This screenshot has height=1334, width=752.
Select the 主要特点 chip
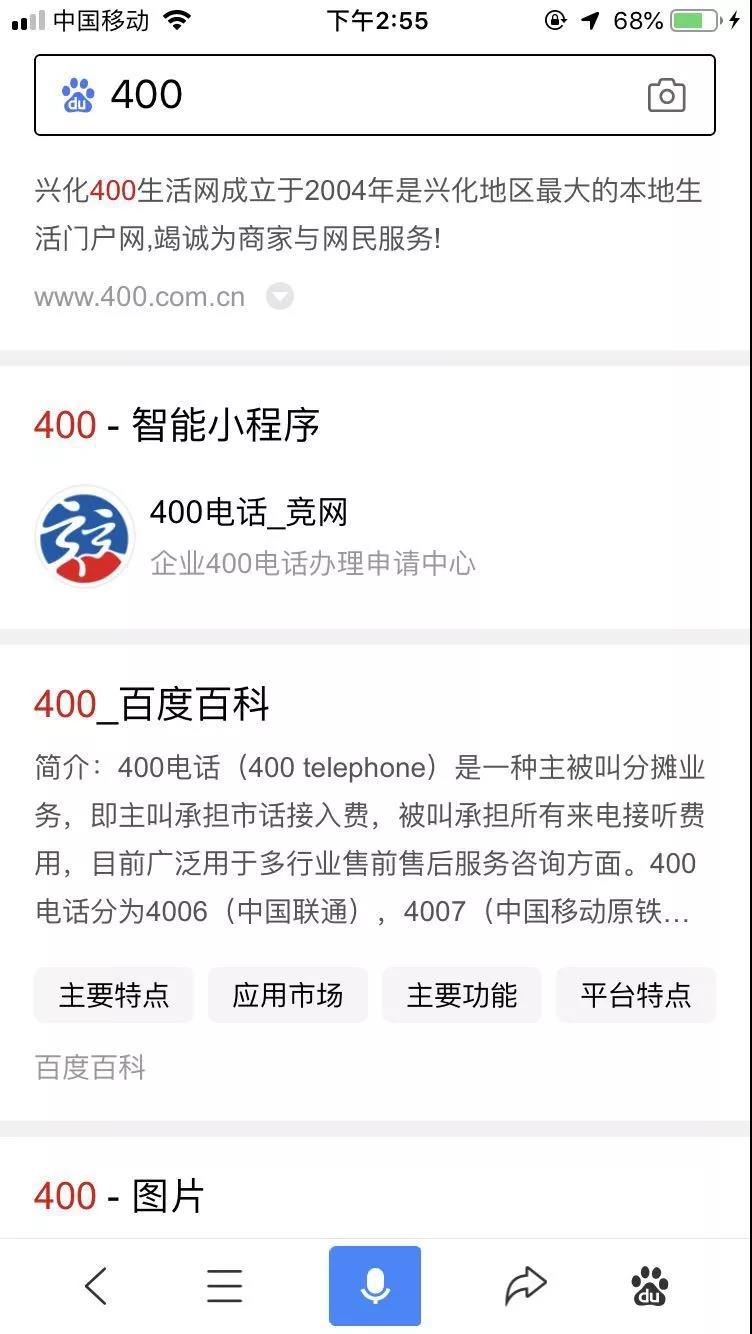(114, 995)
